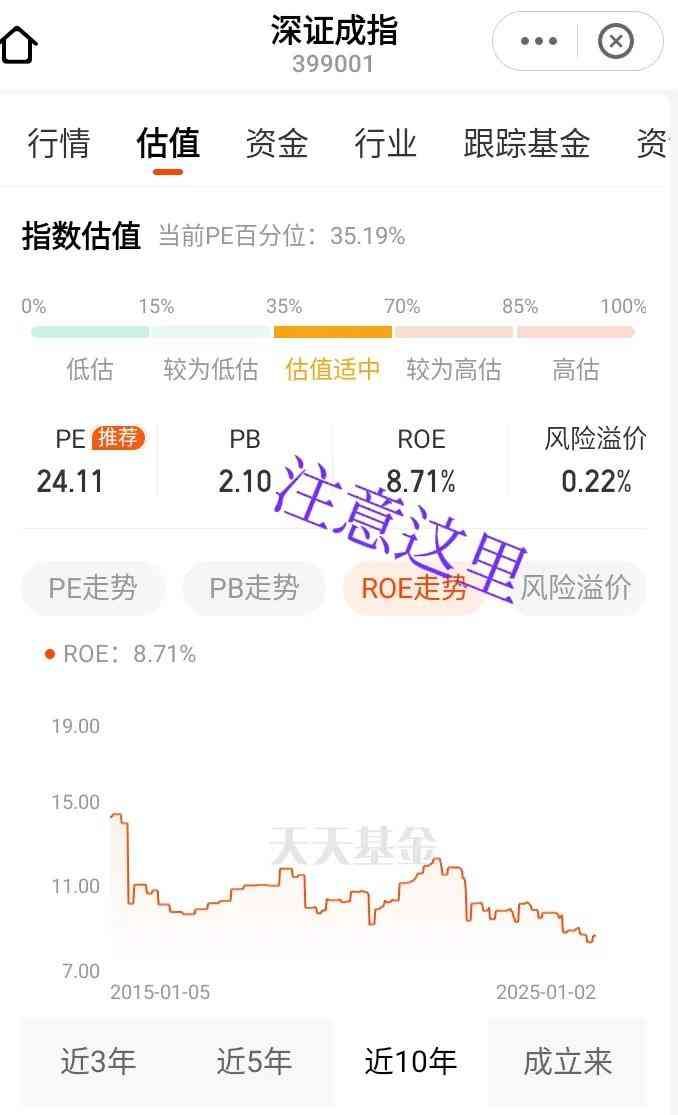The height and width of the screenshot is (1115, 678).
Task: Set chart range to 近3年
Action: [x=98, y=1061]
